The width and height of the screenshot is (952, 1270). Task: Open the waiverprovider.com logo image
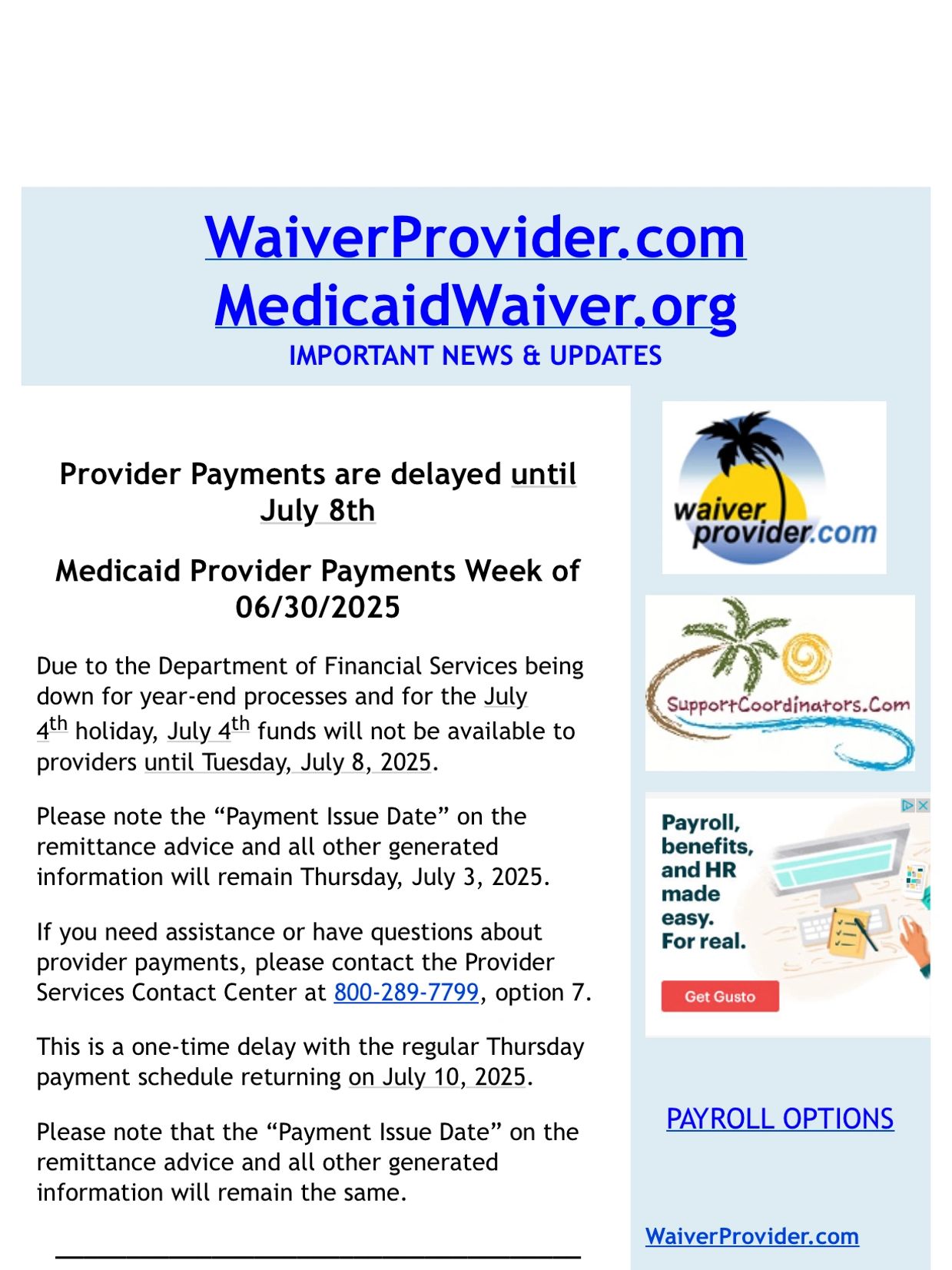(x=774, y=487)
